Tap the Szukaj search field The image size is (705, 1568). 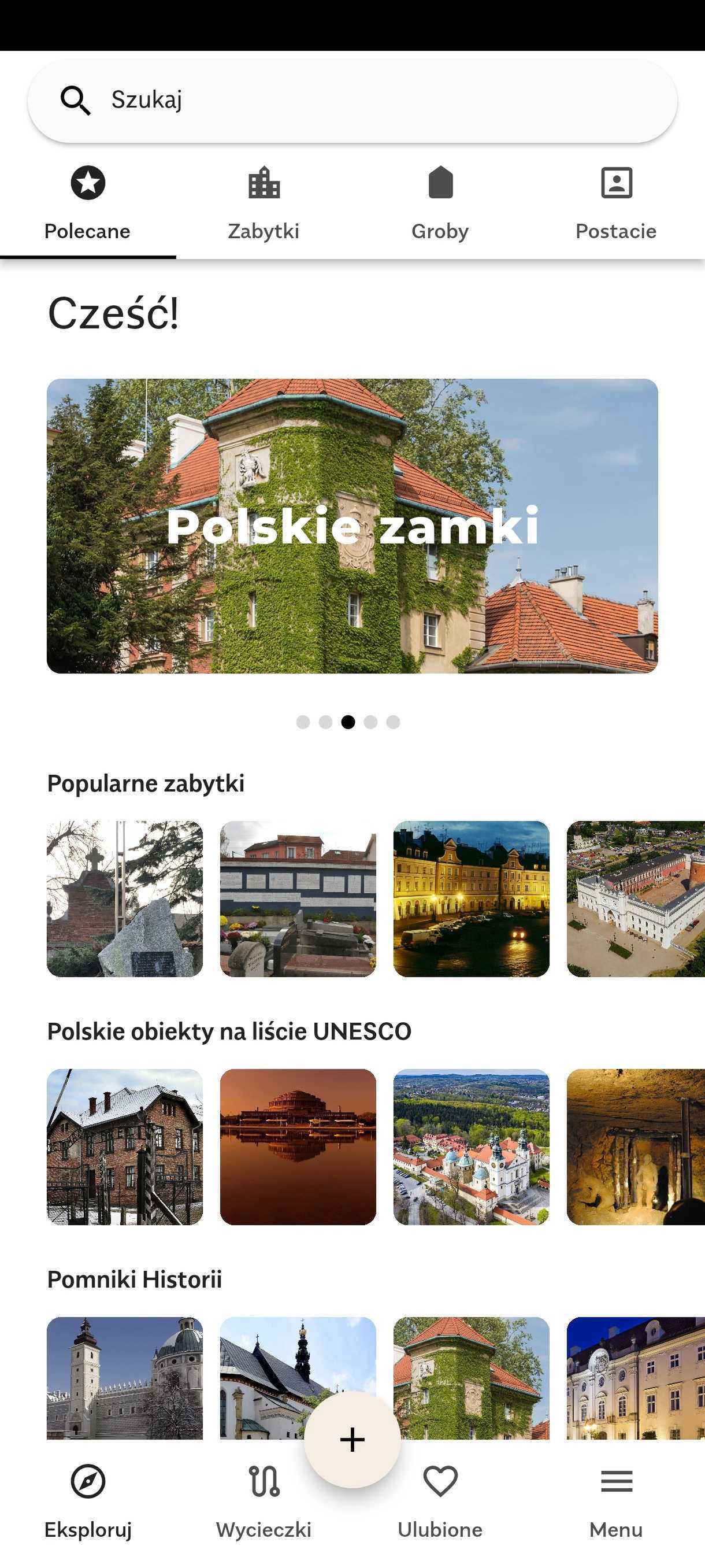pos(352,101)
